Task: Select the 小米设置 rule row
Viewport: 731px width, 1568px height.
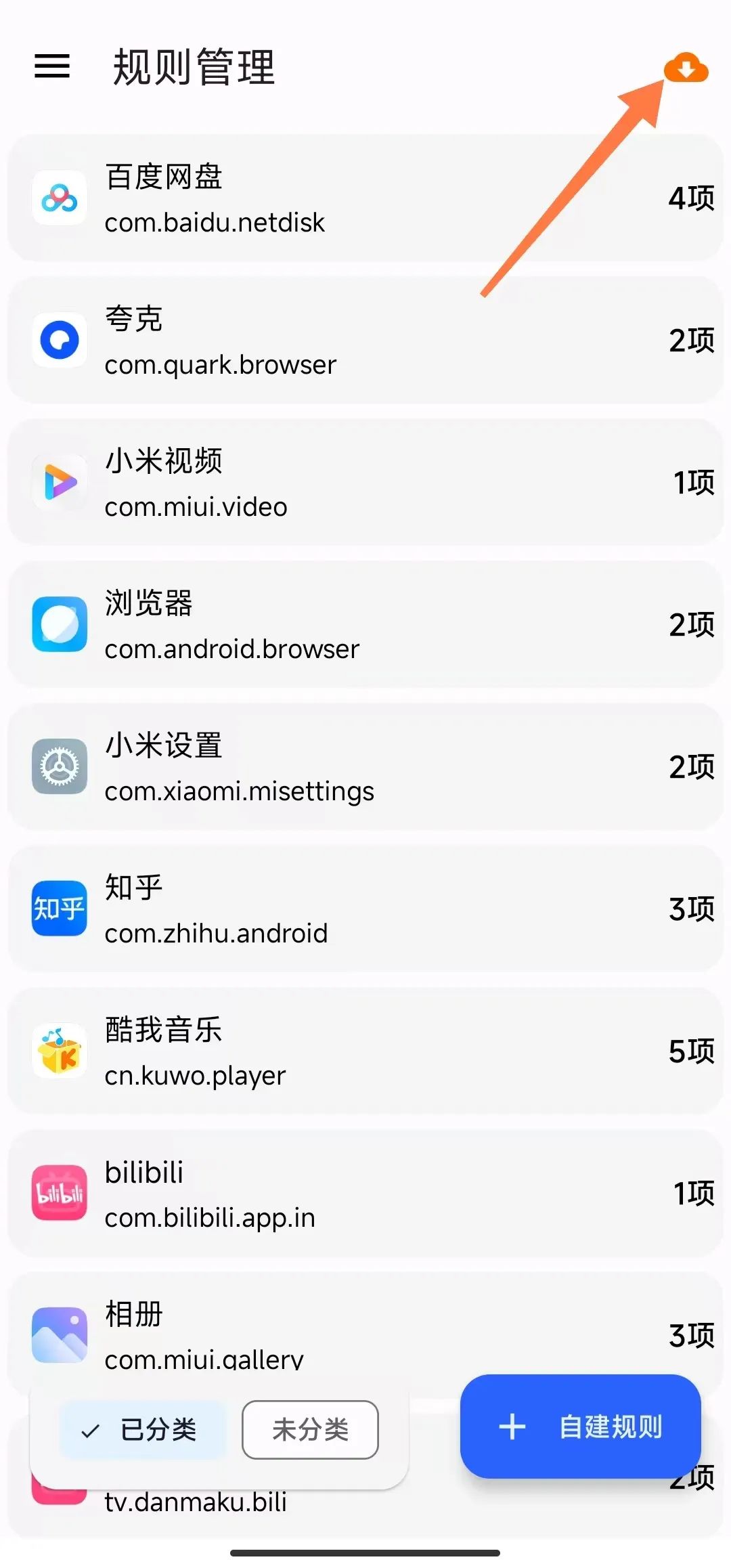Action: click(x=365, y=767)
